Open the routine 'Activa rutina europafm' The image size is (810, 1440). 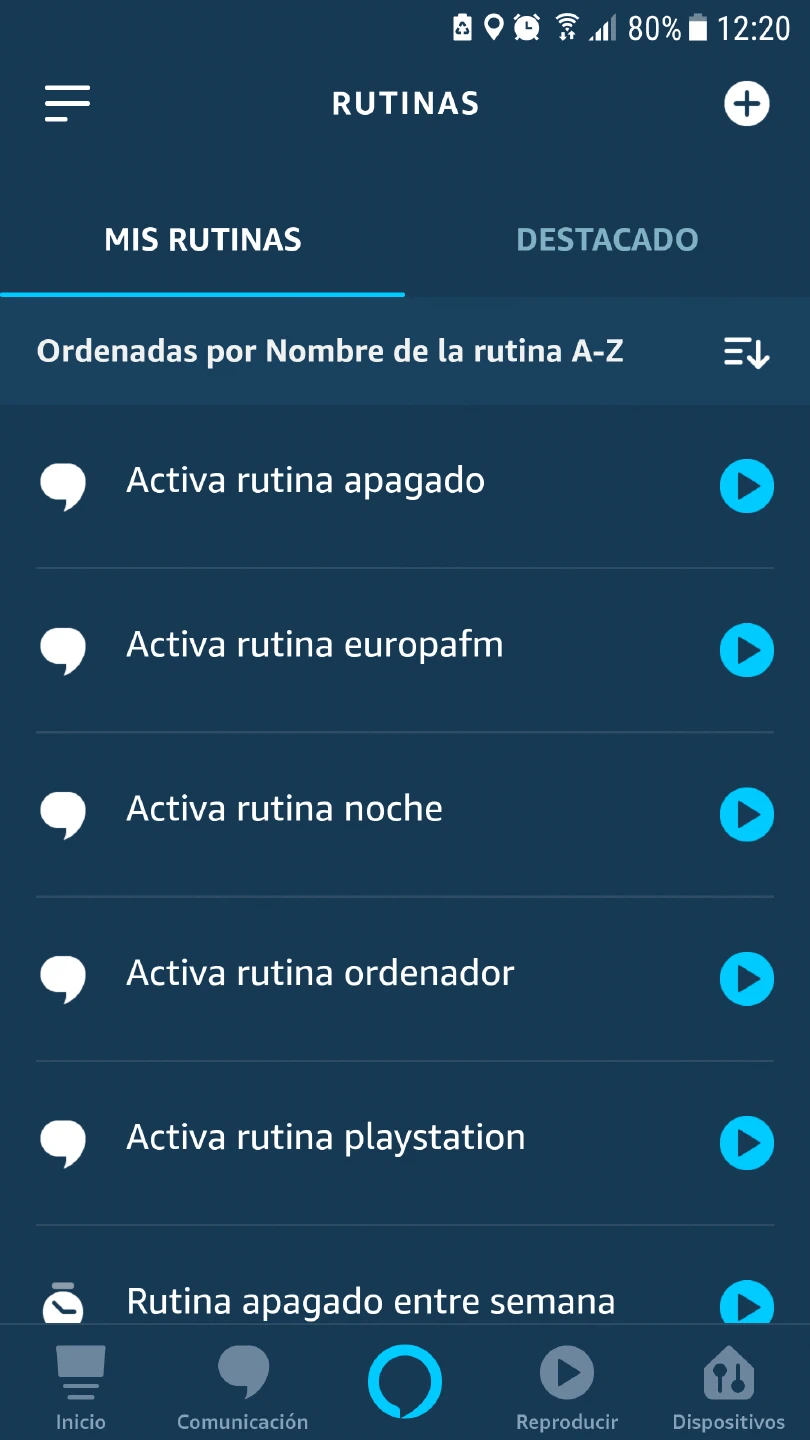314,646
